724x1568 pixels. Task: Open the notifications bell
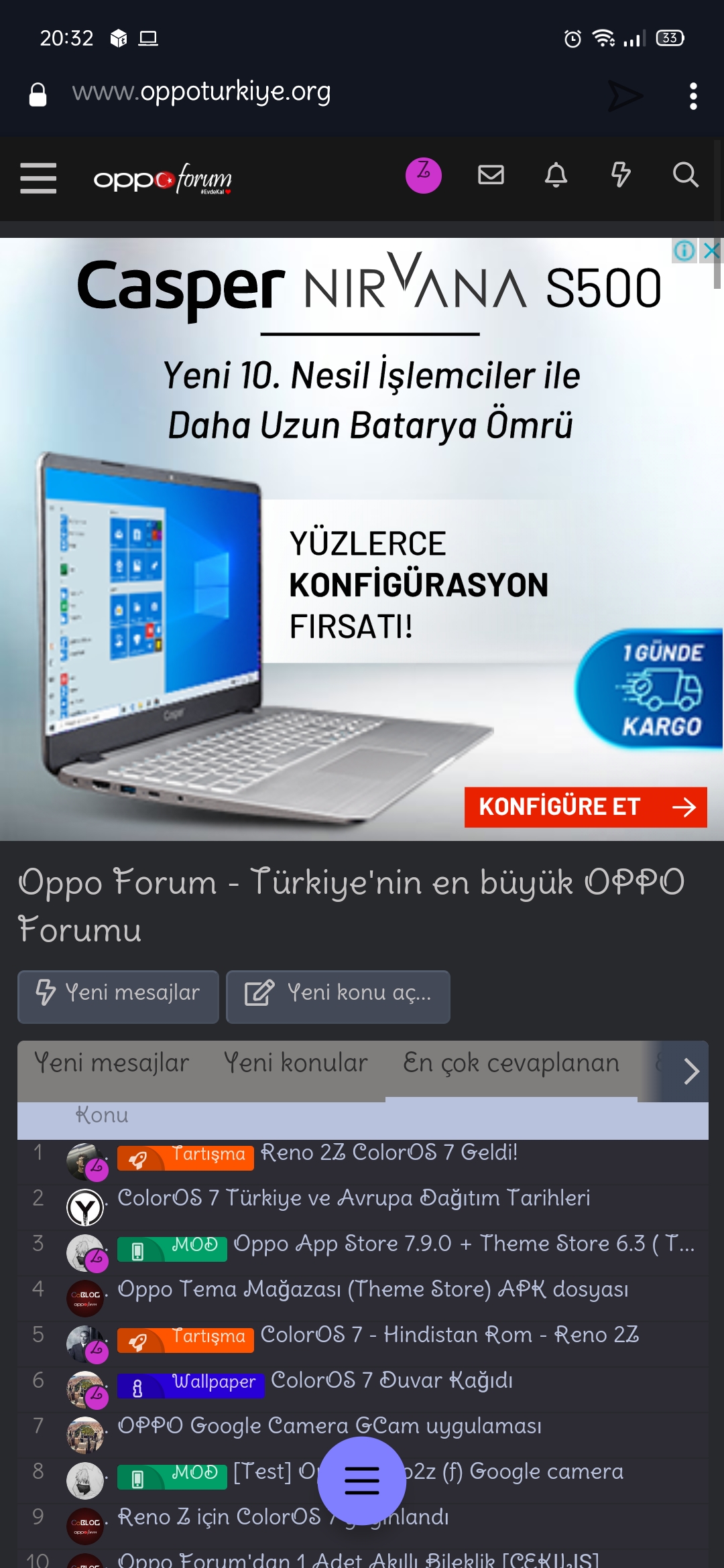[556, 175]
